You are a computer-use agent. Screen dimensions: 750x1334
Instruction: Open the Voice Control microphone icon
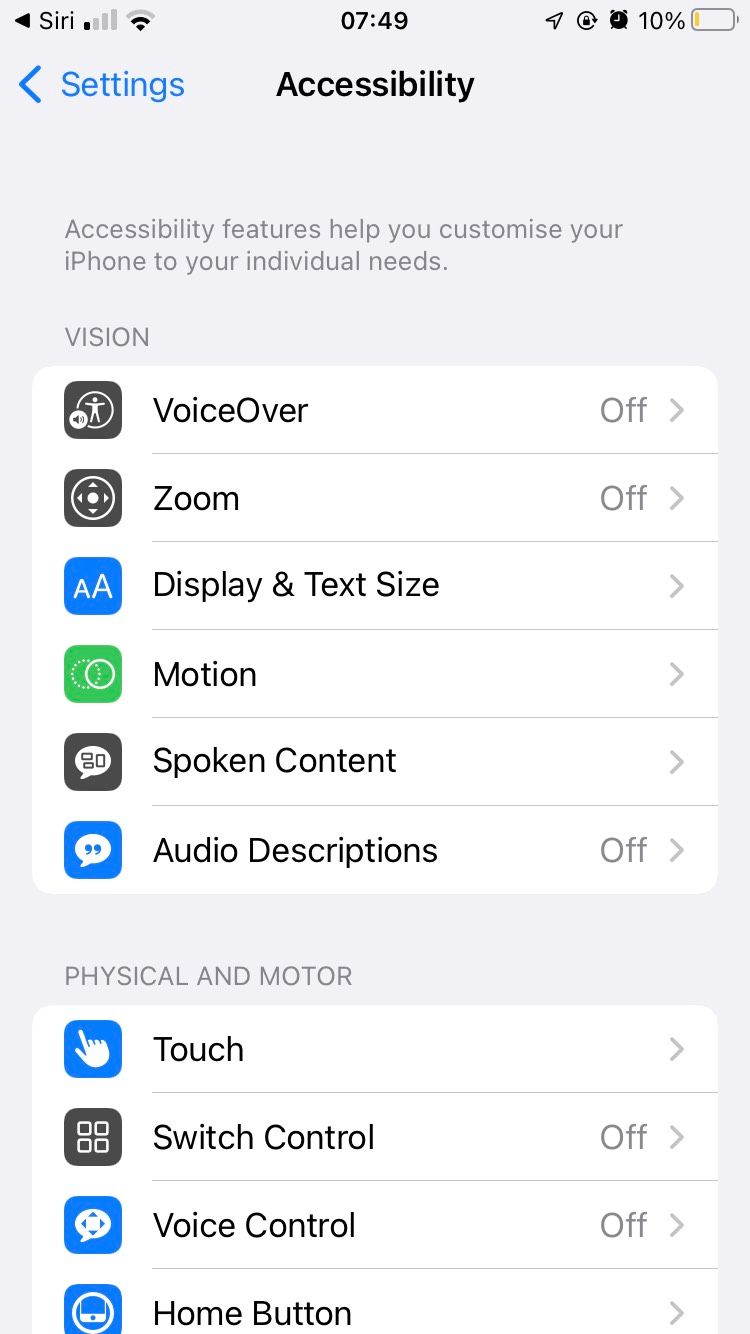[x=92, y=1225]
